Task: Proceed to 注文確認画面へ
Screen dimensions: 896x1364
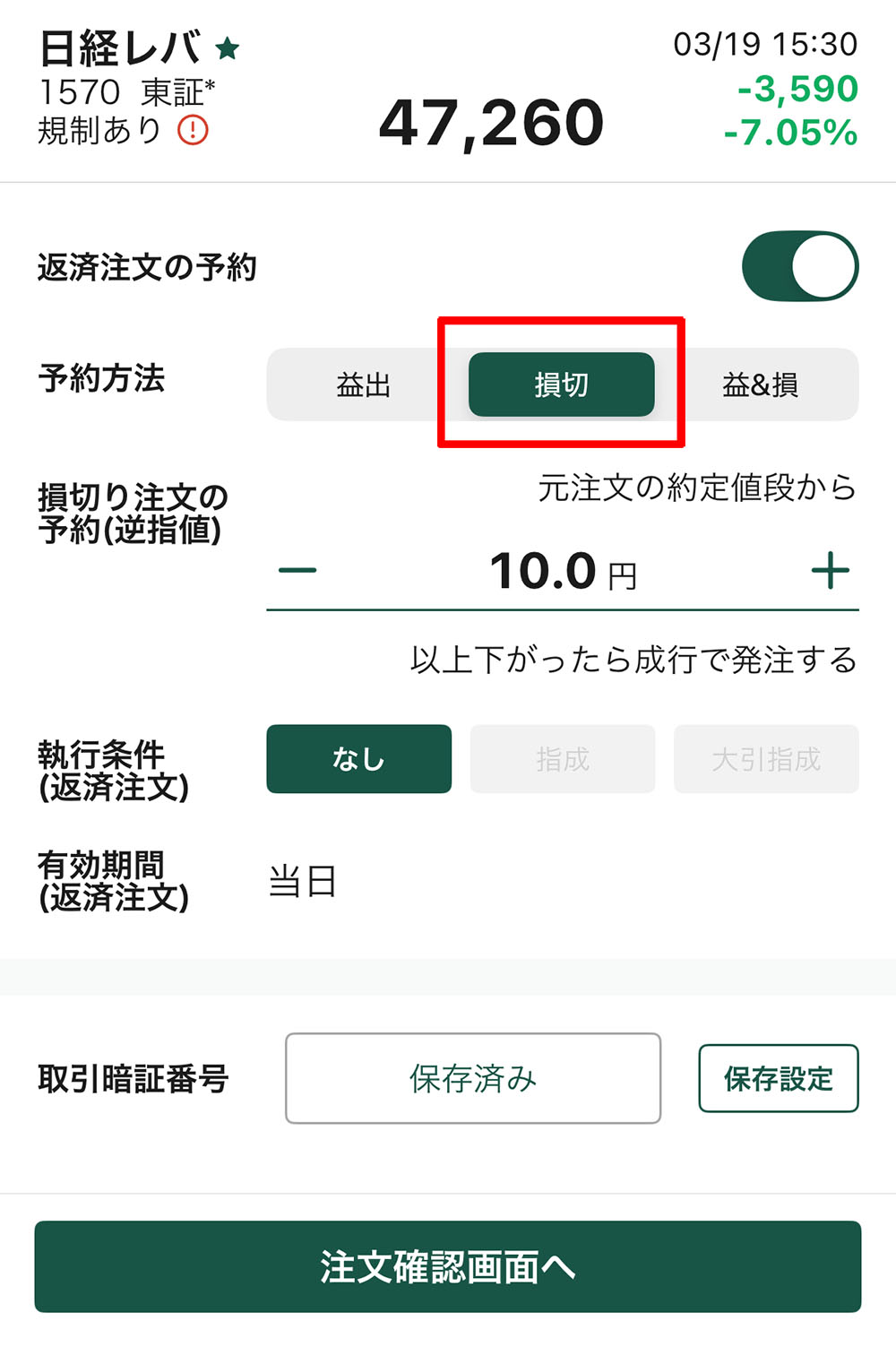Action: pos(448,1266)
